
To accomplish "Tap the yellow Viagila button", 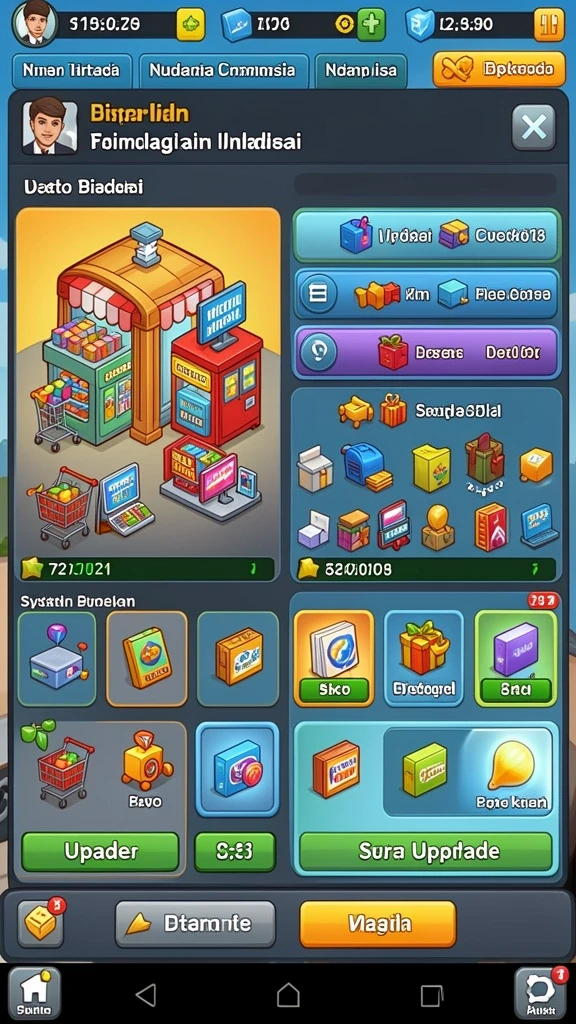I will [377, 924].
